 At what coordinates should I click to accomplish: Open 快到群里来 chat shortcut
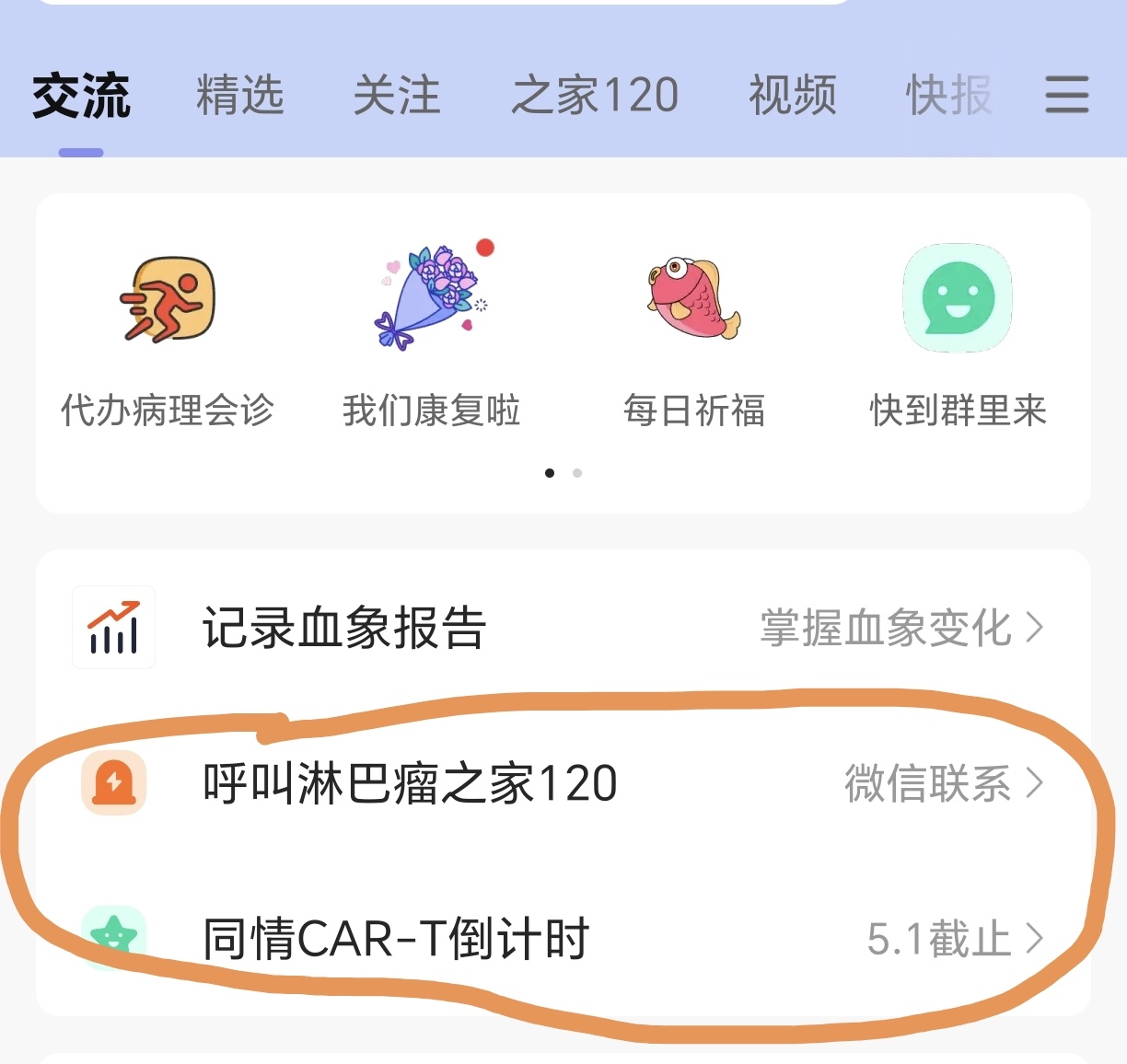click(x=958, y=336)
